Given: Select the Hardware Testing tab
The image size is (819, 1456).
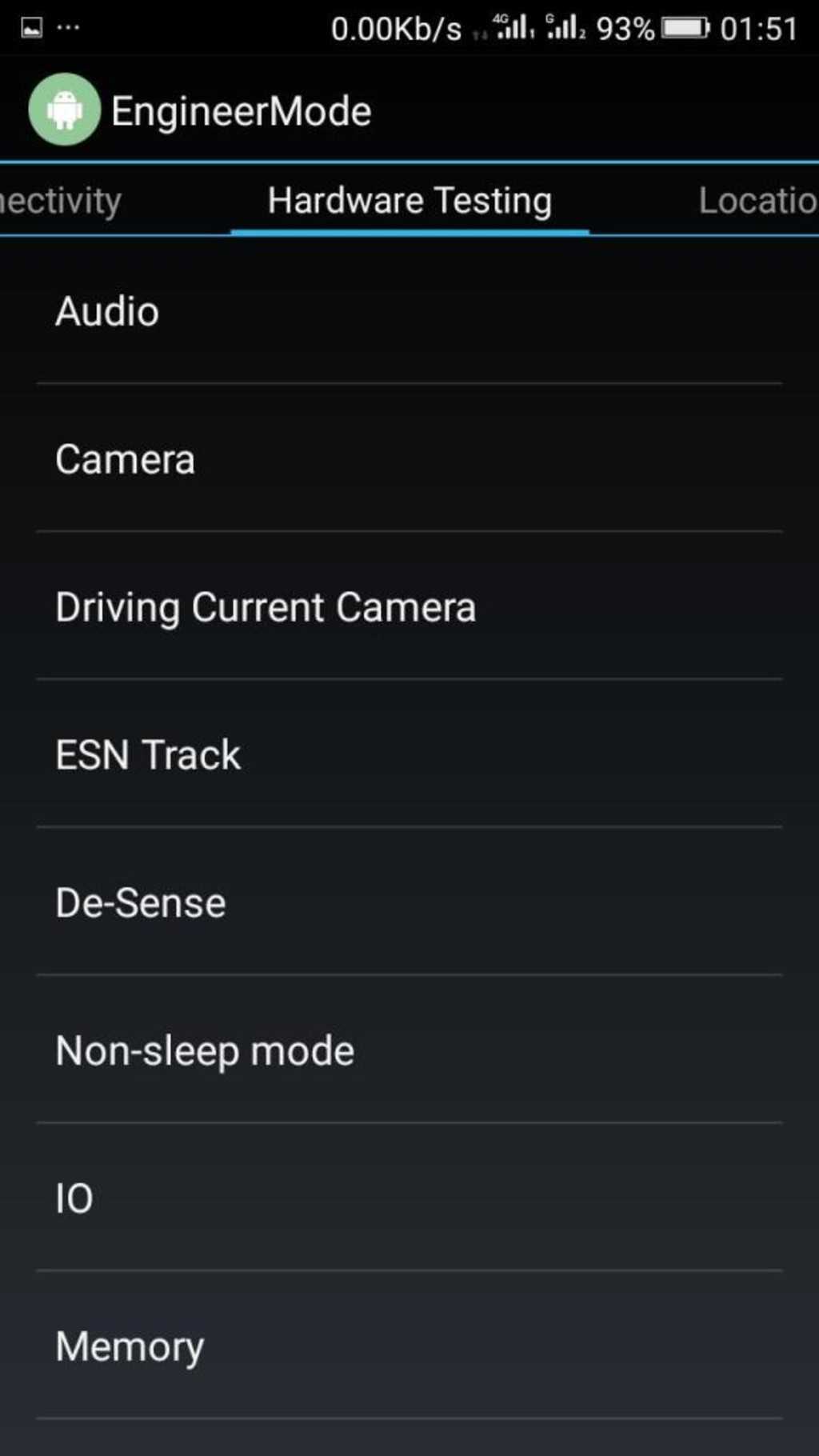Looking at the screenshot, I should pyautogui.click(x=409, y=201).
